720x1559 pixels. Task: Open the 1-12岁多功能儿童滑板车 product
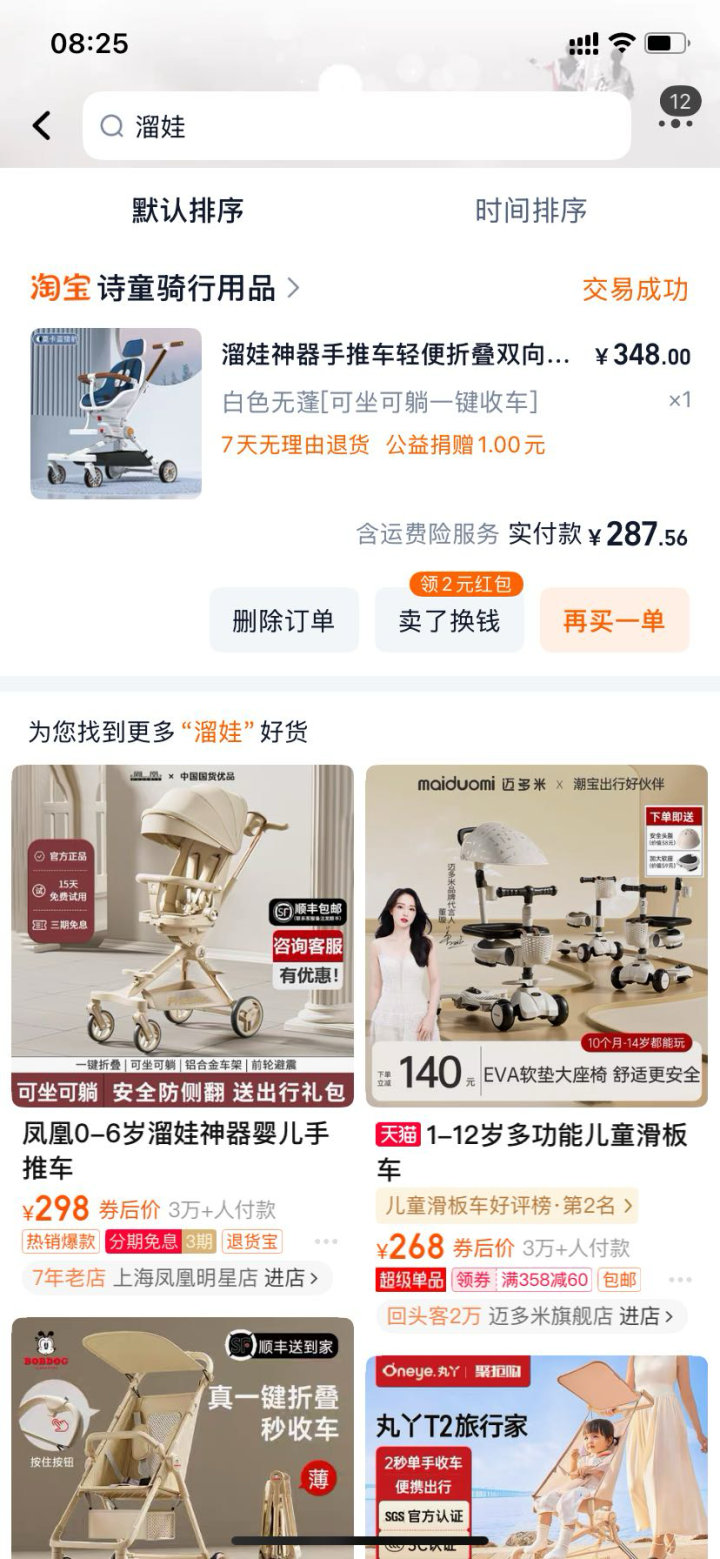click(536, 935)
